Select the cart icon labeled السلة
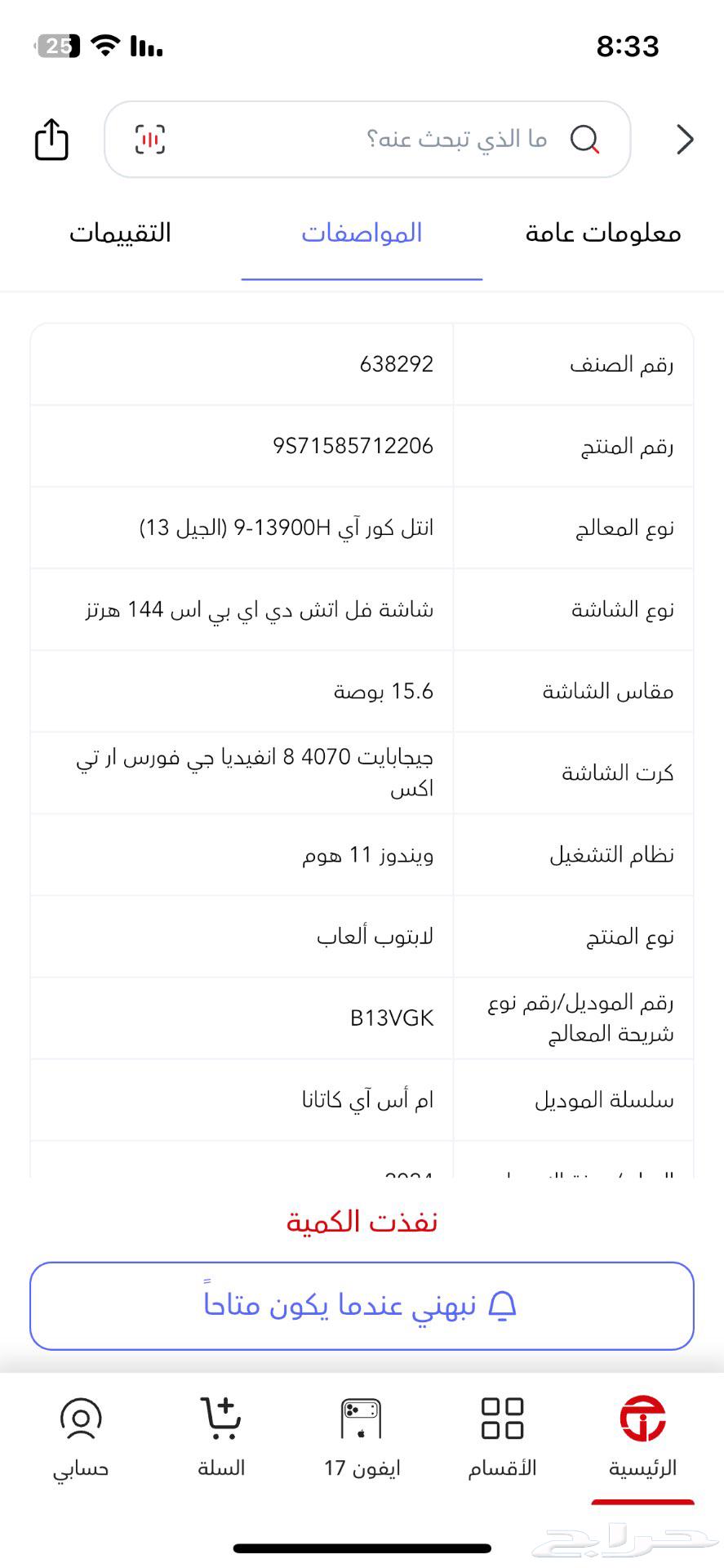Viewport: 724px width, 1568px height. (x=220, y=1437)
